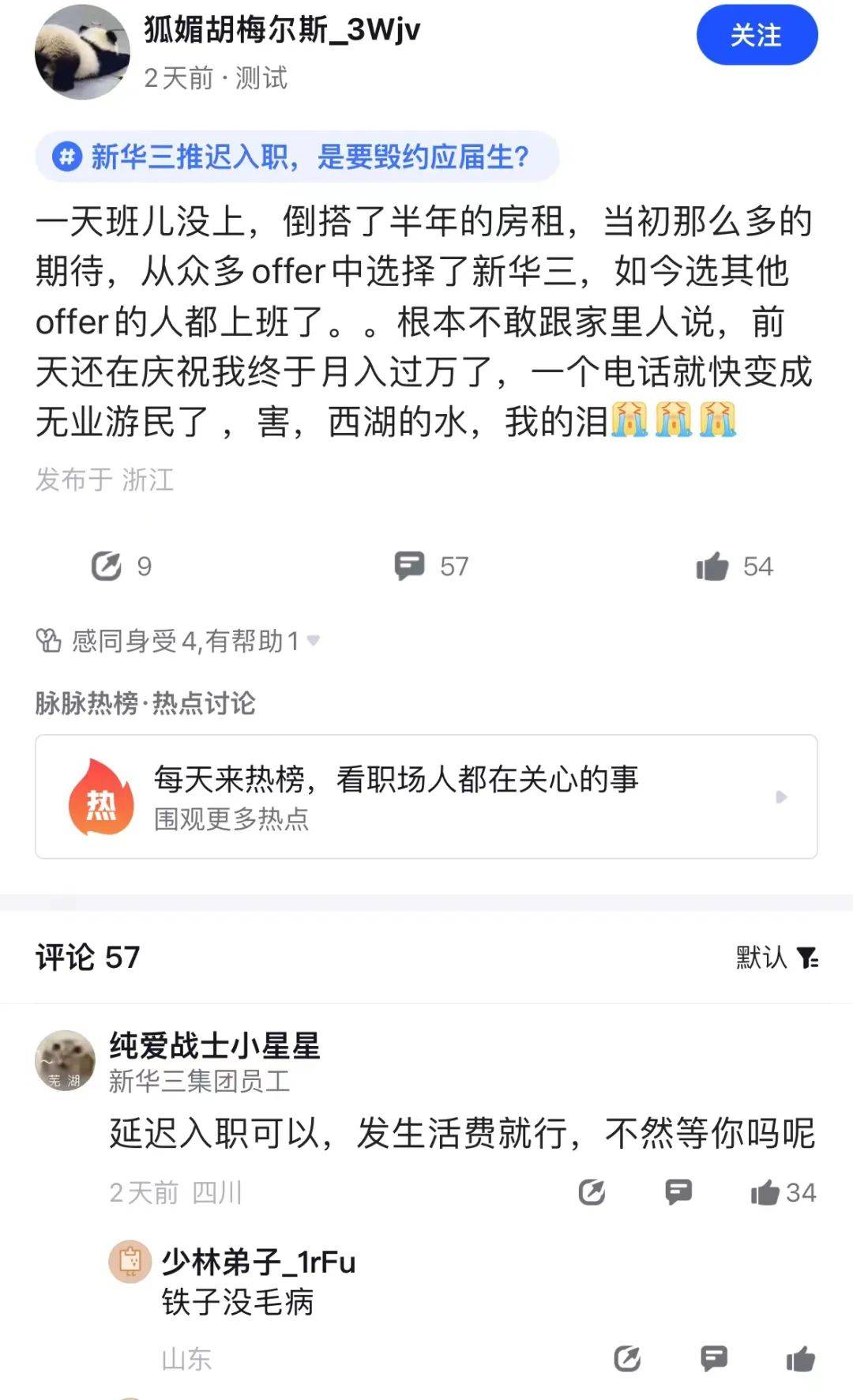
Task: Share 少林弟子_1rFu's reply
Action: pos(627,1359)
